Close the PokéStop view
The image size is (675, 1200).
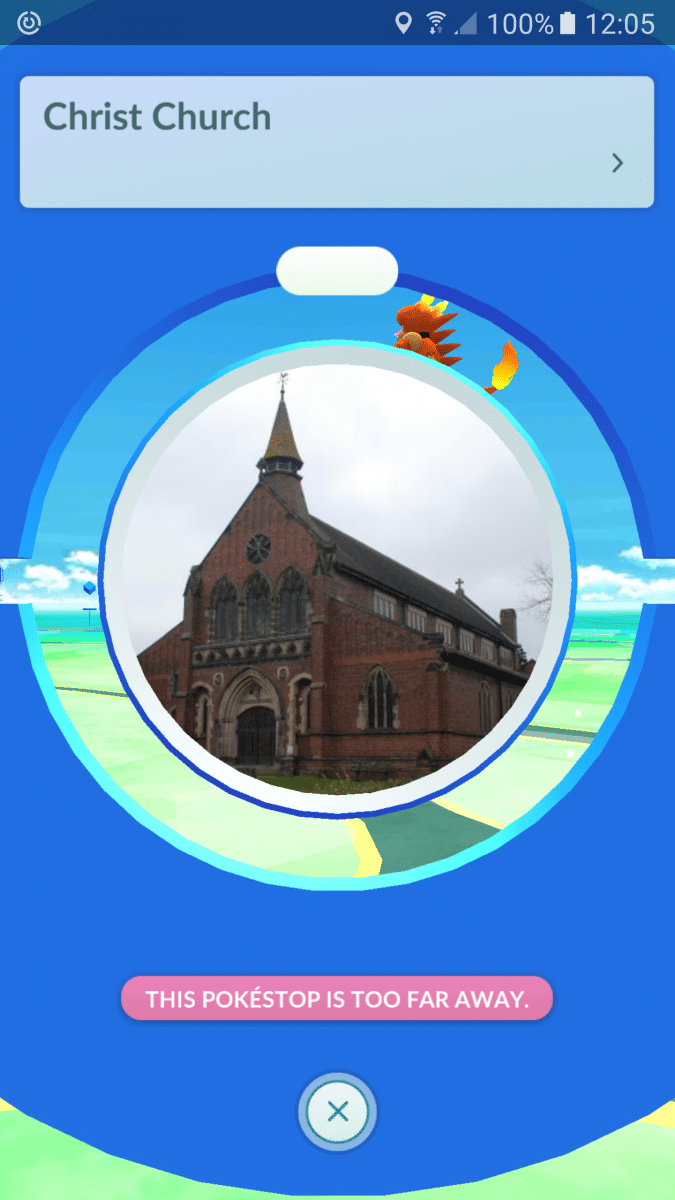point(337,1111)
